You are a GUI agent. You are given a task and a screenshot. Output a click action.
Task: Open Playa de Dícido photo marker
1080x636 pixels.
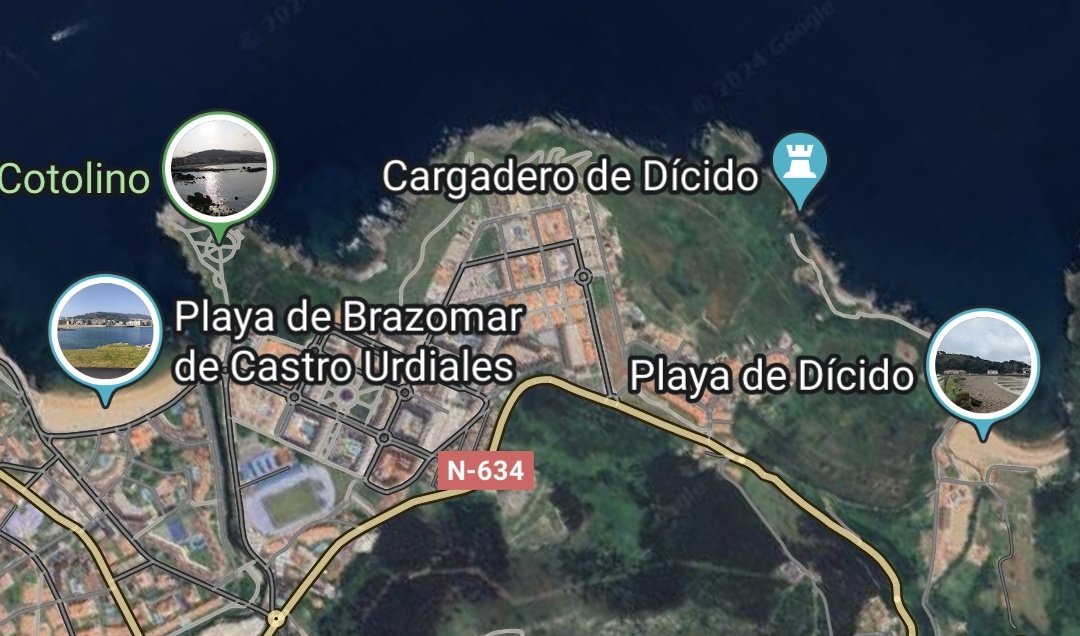point(983,364)
